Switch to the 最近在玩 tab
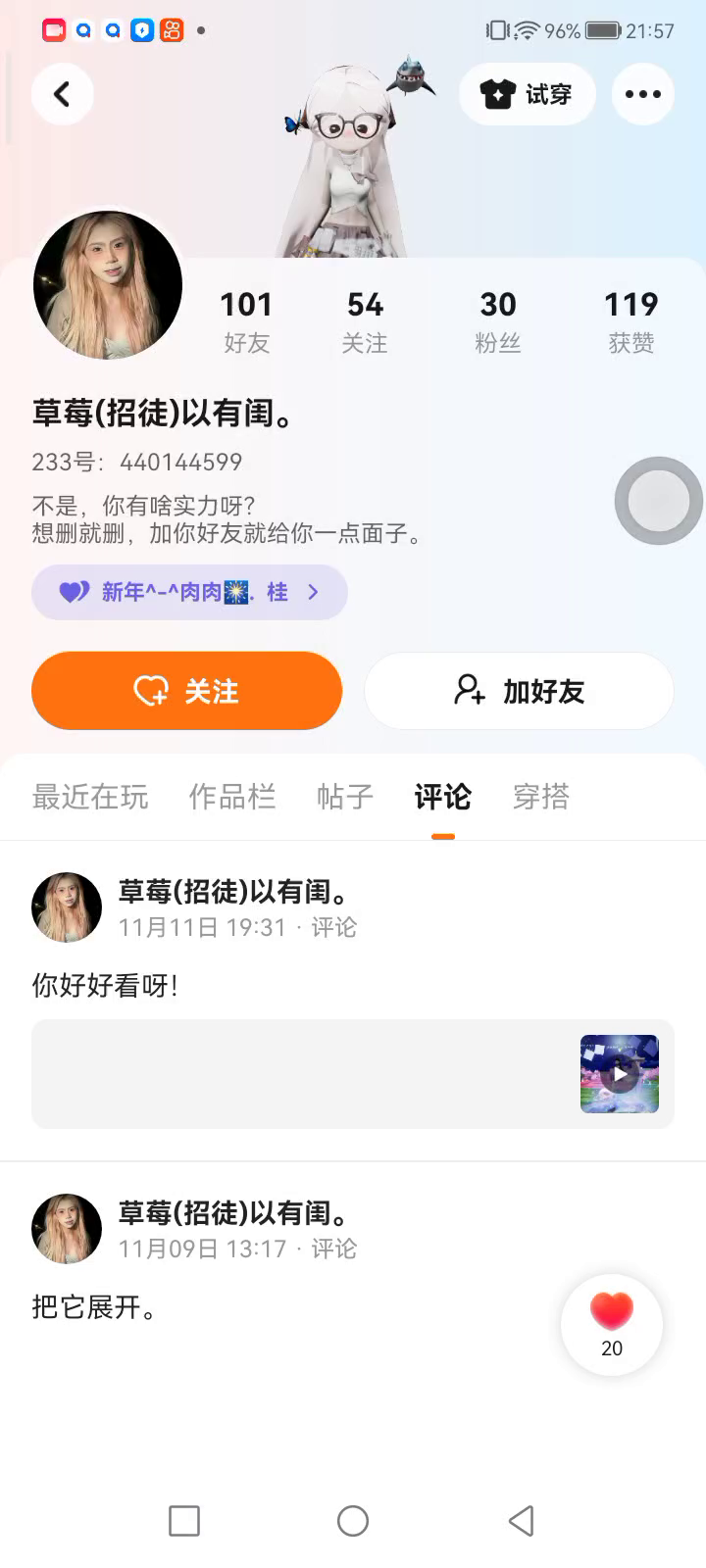 pos(90,797)
